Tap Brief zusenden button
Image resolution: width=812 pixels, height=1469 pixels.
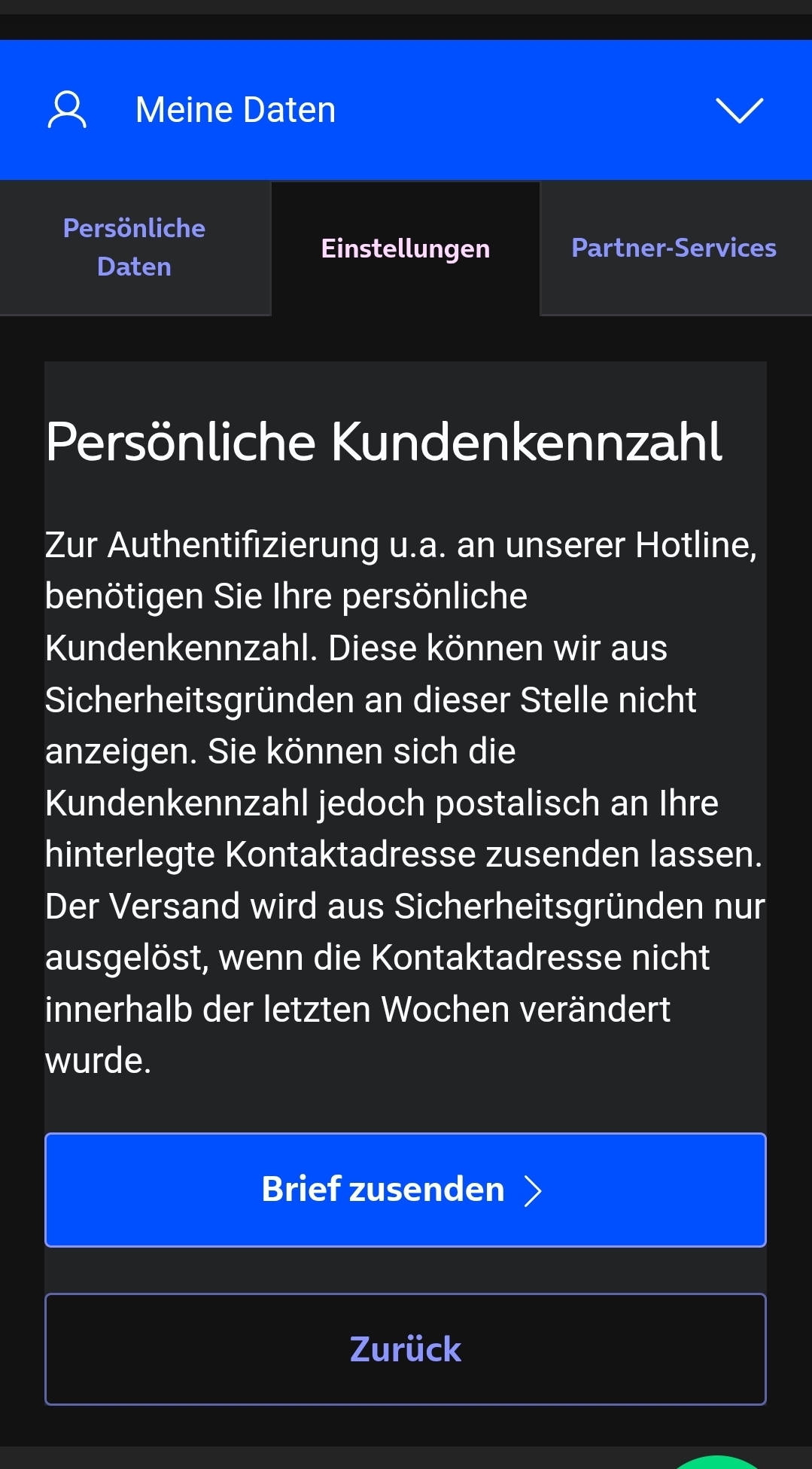(405, 1190)
